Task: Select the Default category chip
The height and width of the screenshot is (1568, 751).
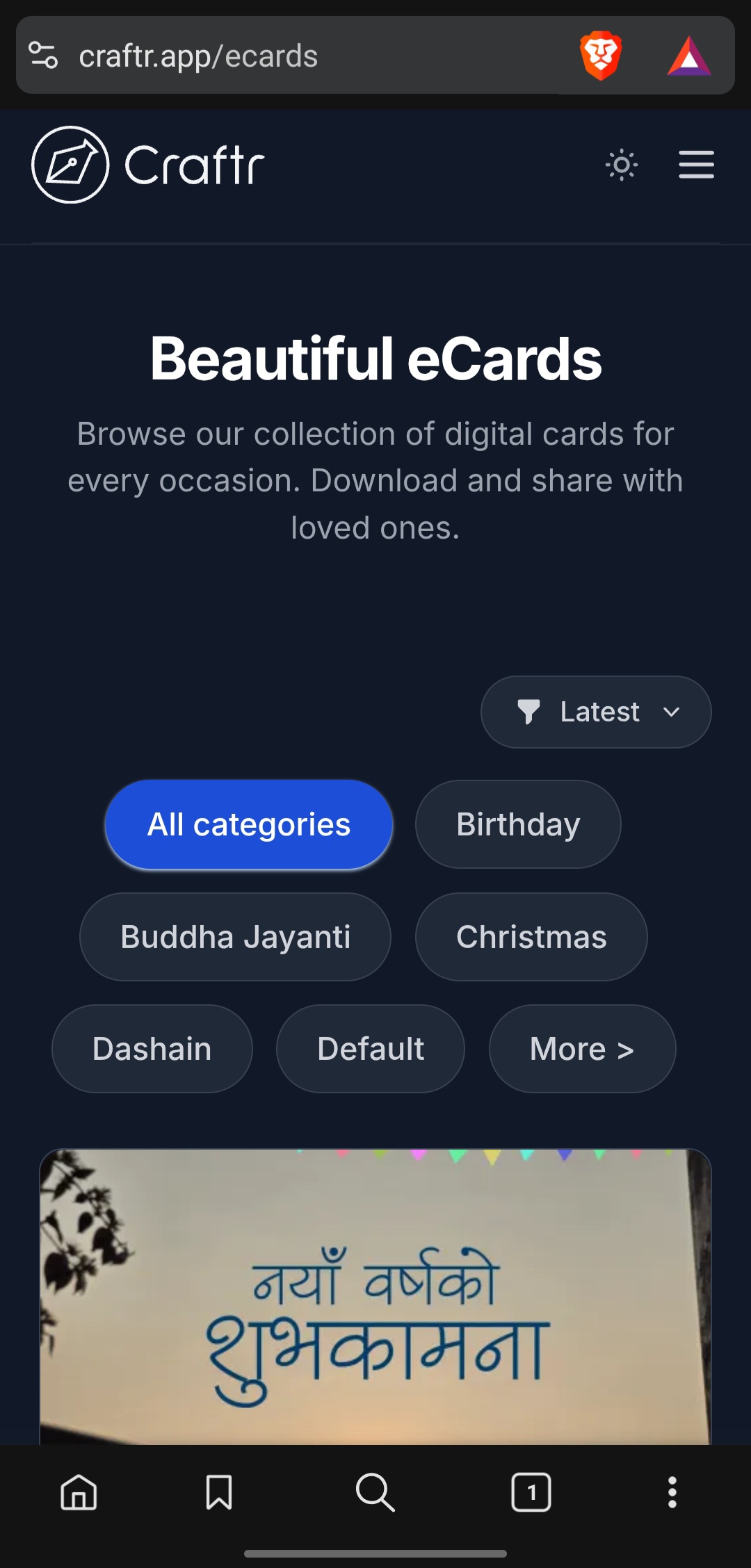Action: pos(371,1049)
